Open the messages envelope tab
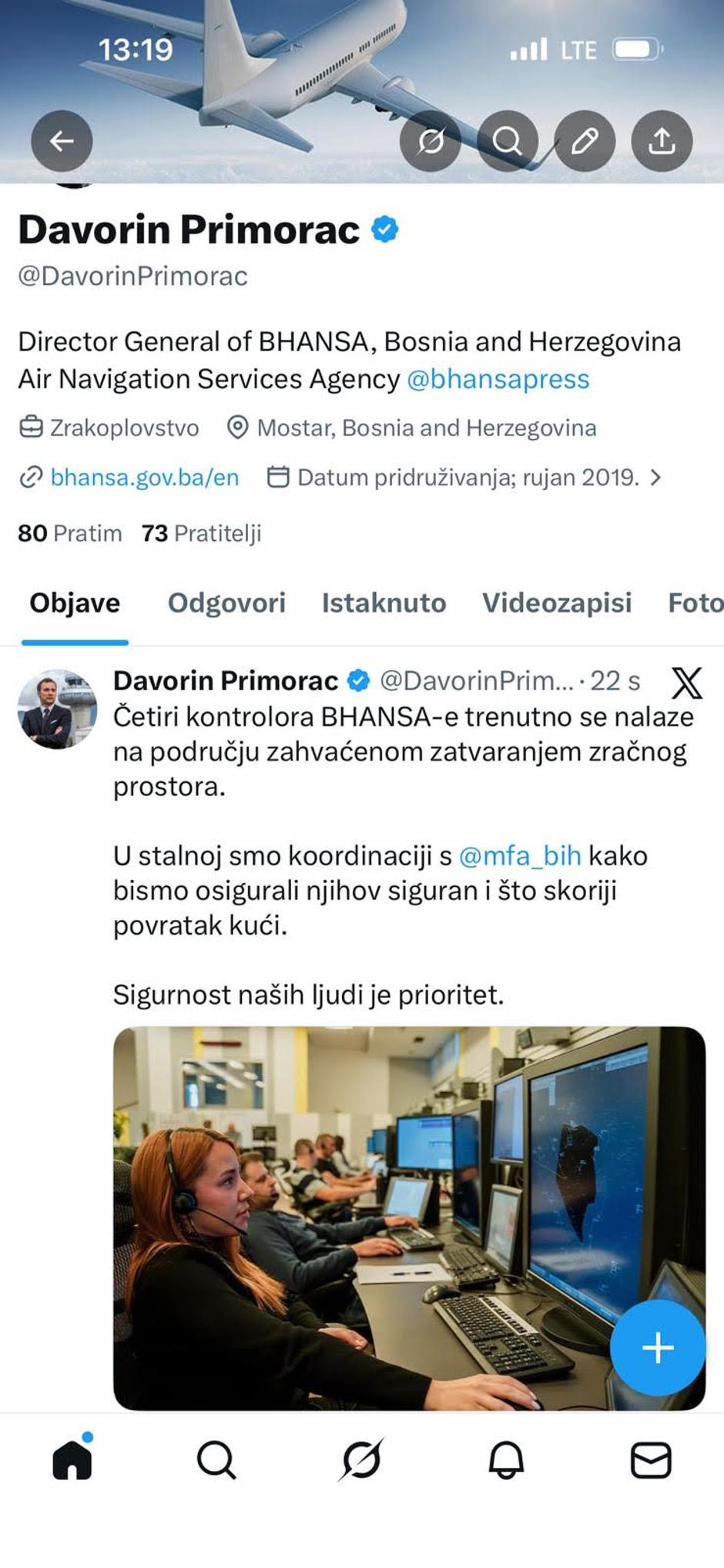The height and width of the screenshot is (1568, 724). pyautogui.click(x=651, y=1460)
